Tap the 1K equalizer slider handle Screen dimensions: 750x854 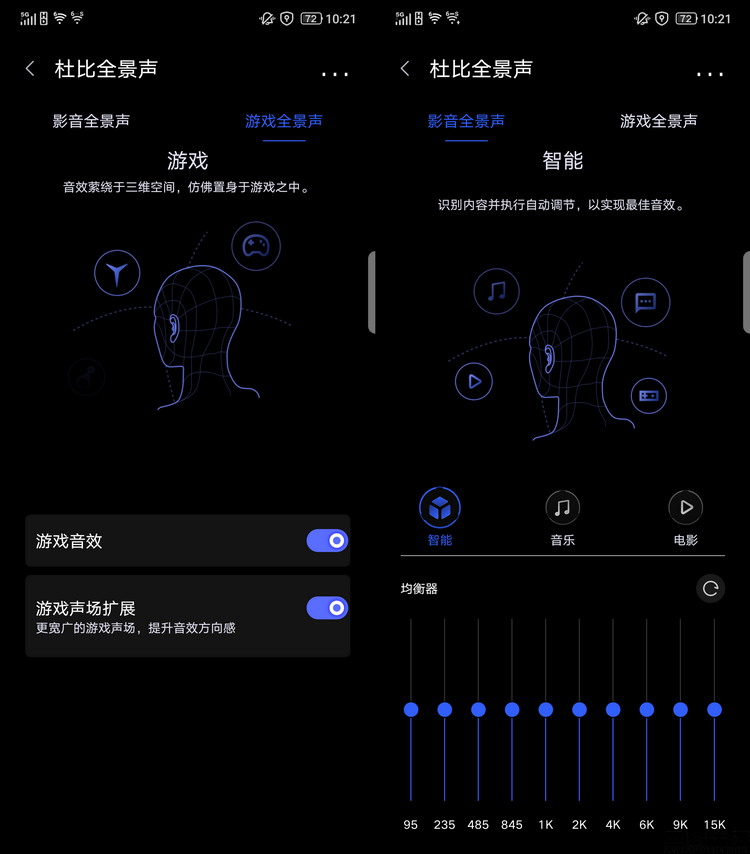click(x=546, y=709)
